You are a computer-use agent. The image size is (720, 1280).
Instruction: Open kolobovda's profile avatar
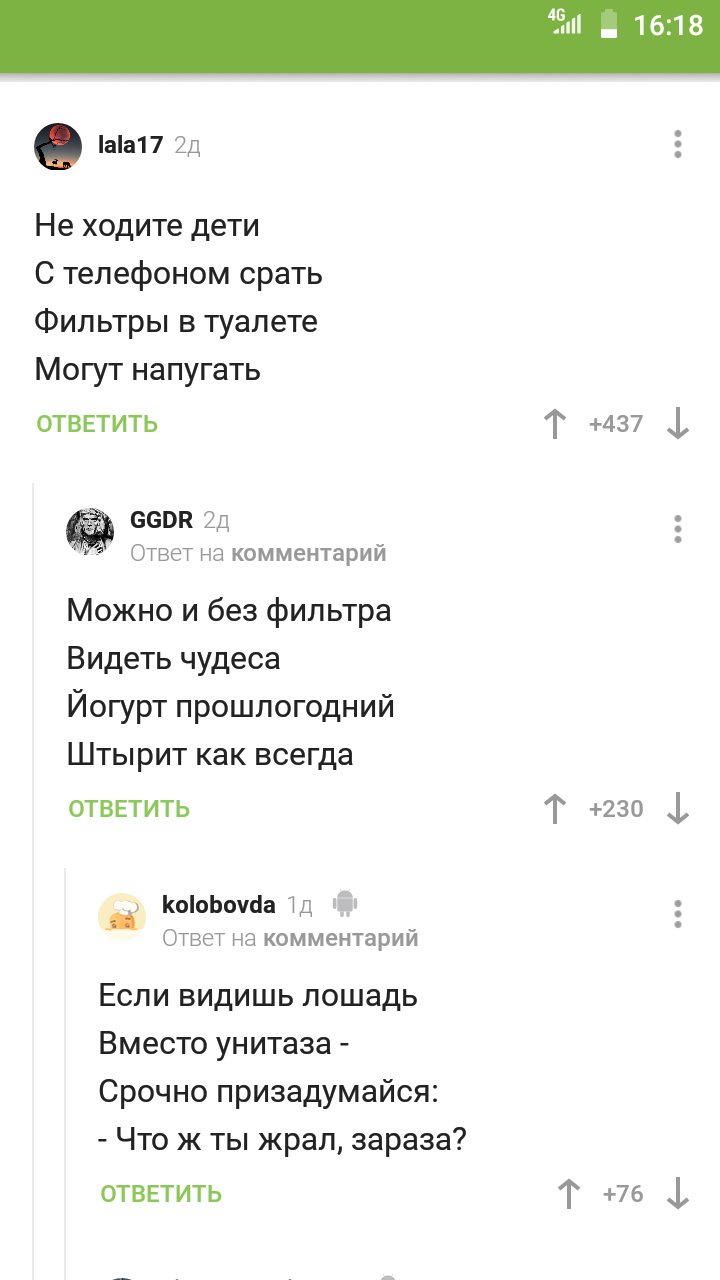[x=122, y=915]
